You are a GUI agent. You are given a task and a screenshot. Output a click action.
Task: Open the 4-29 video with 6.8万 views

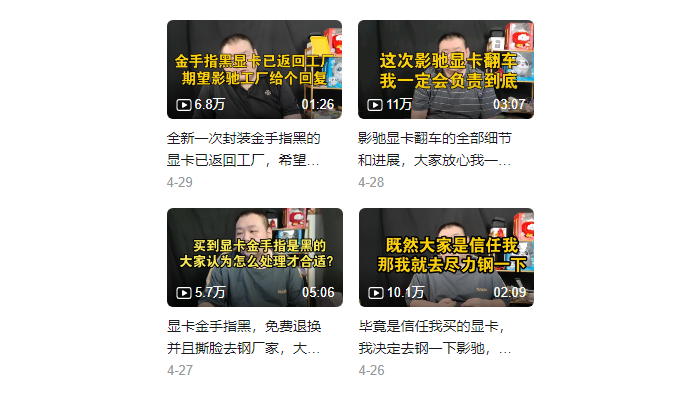254,69
